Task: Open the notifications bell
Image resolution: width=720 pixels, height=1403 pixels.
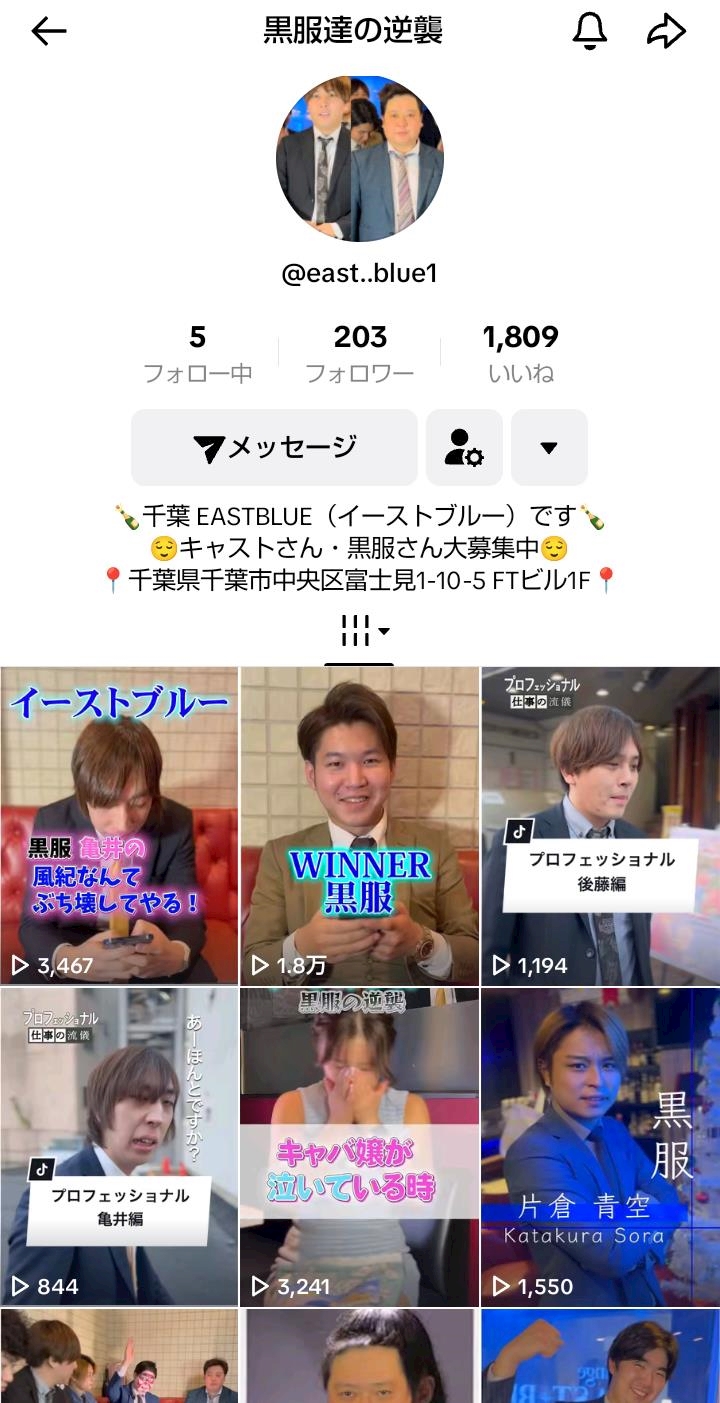Action: tap(589, 31)
